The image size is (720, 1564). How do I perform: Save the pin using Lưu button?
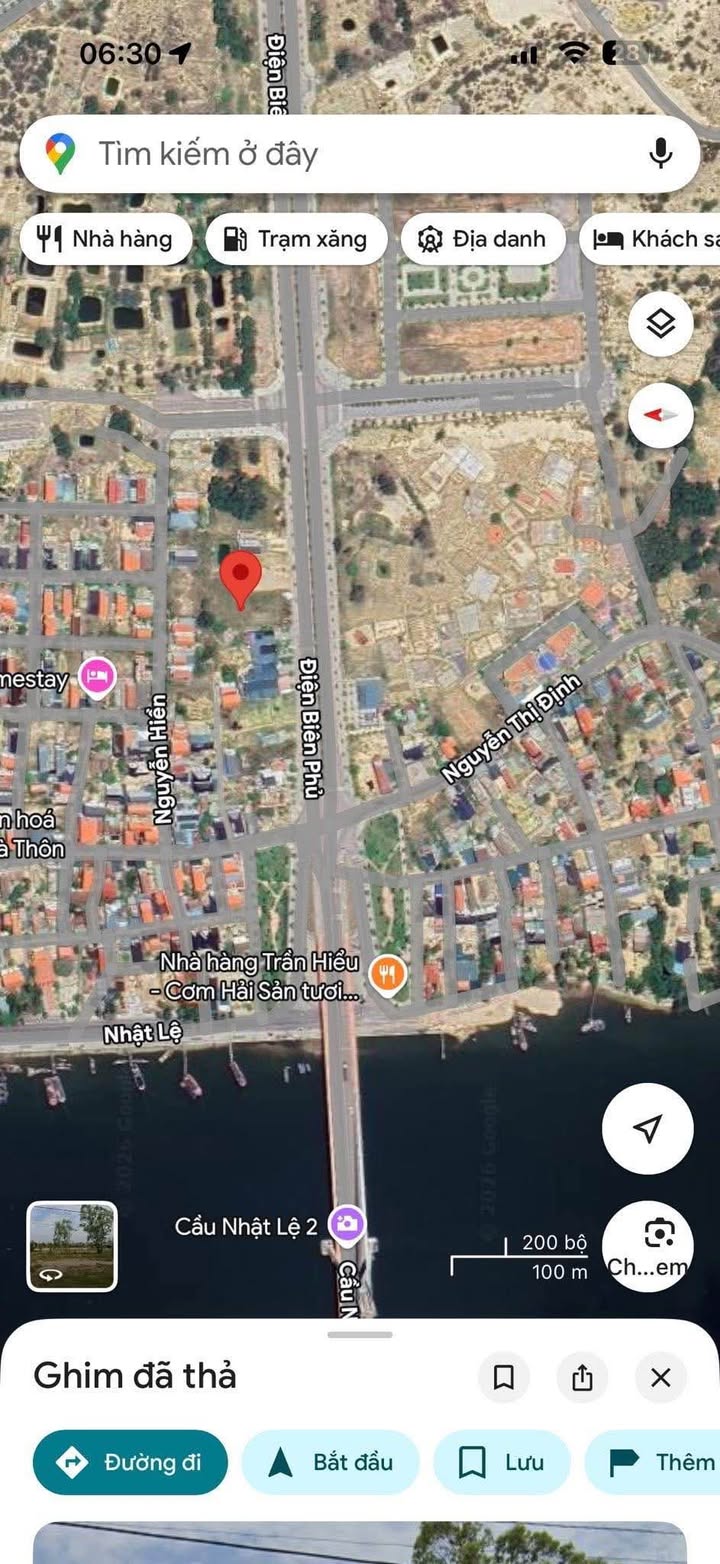[x=501, y=1462]
